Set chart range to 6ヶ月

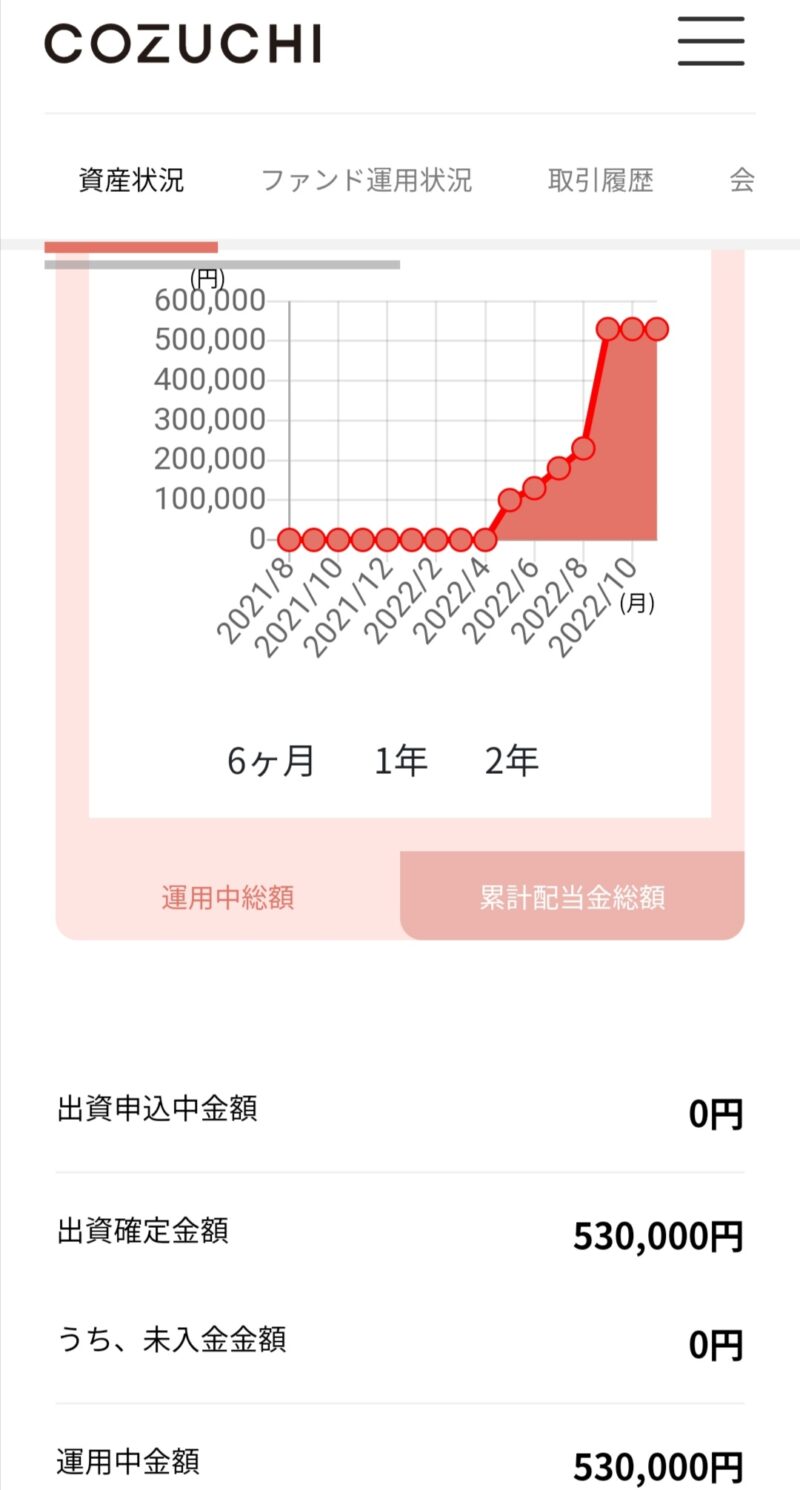[271, 762]
